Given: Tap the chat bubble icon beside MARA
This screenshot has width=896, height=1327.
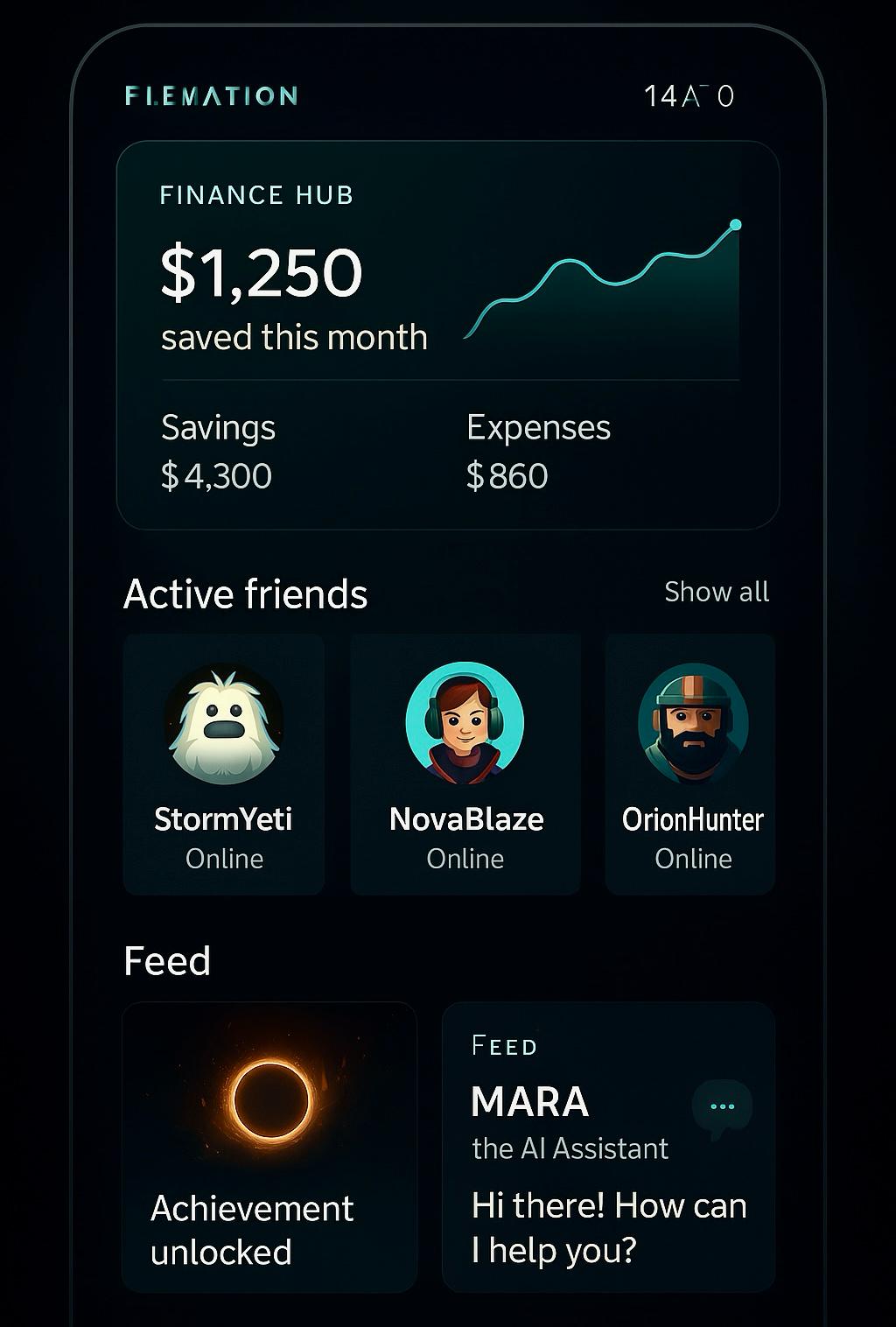Looking at the screenshot, I should tap(723, 1108).
